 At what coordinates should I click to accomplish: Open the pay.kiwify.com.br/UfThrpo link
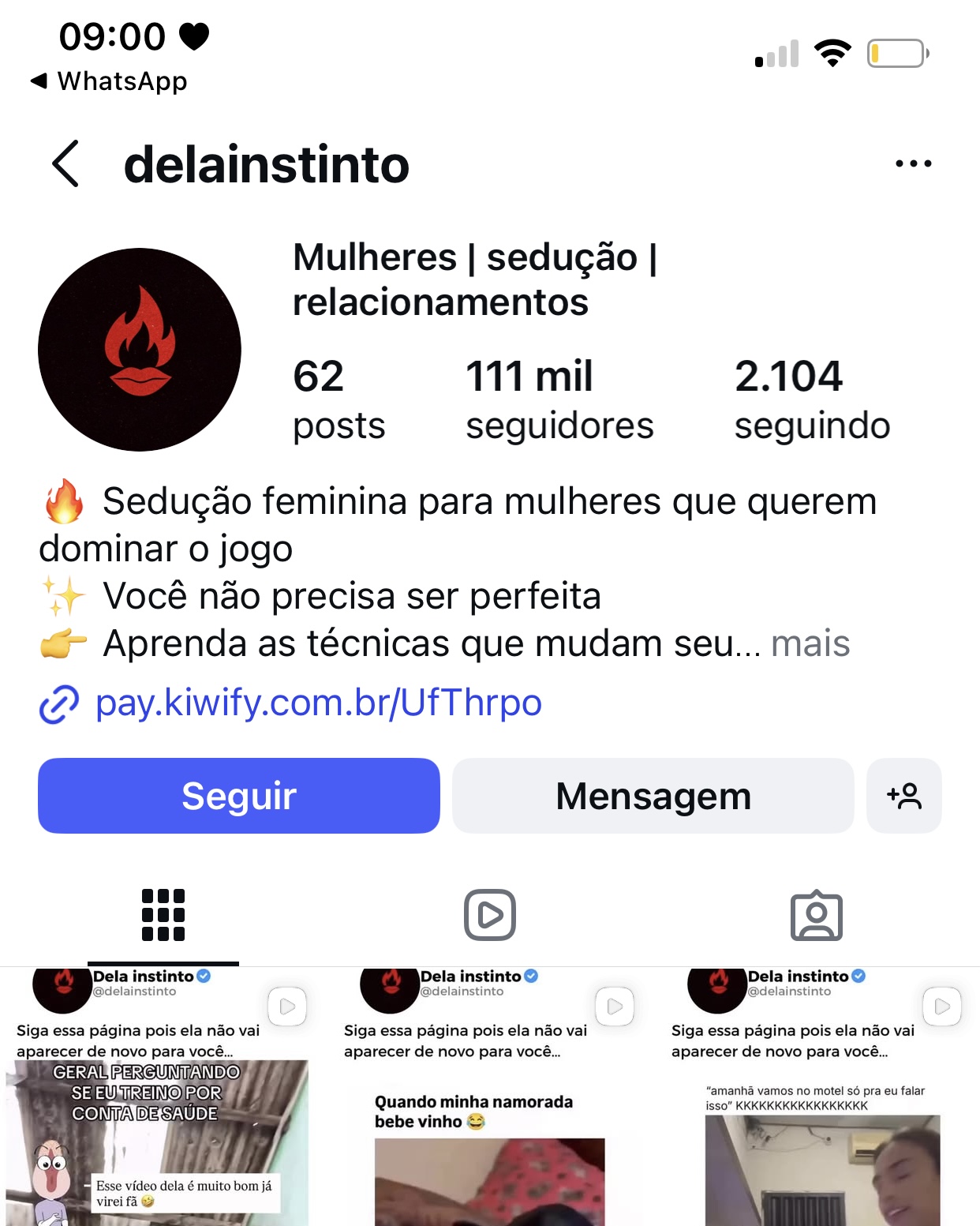tap(318, 702)
